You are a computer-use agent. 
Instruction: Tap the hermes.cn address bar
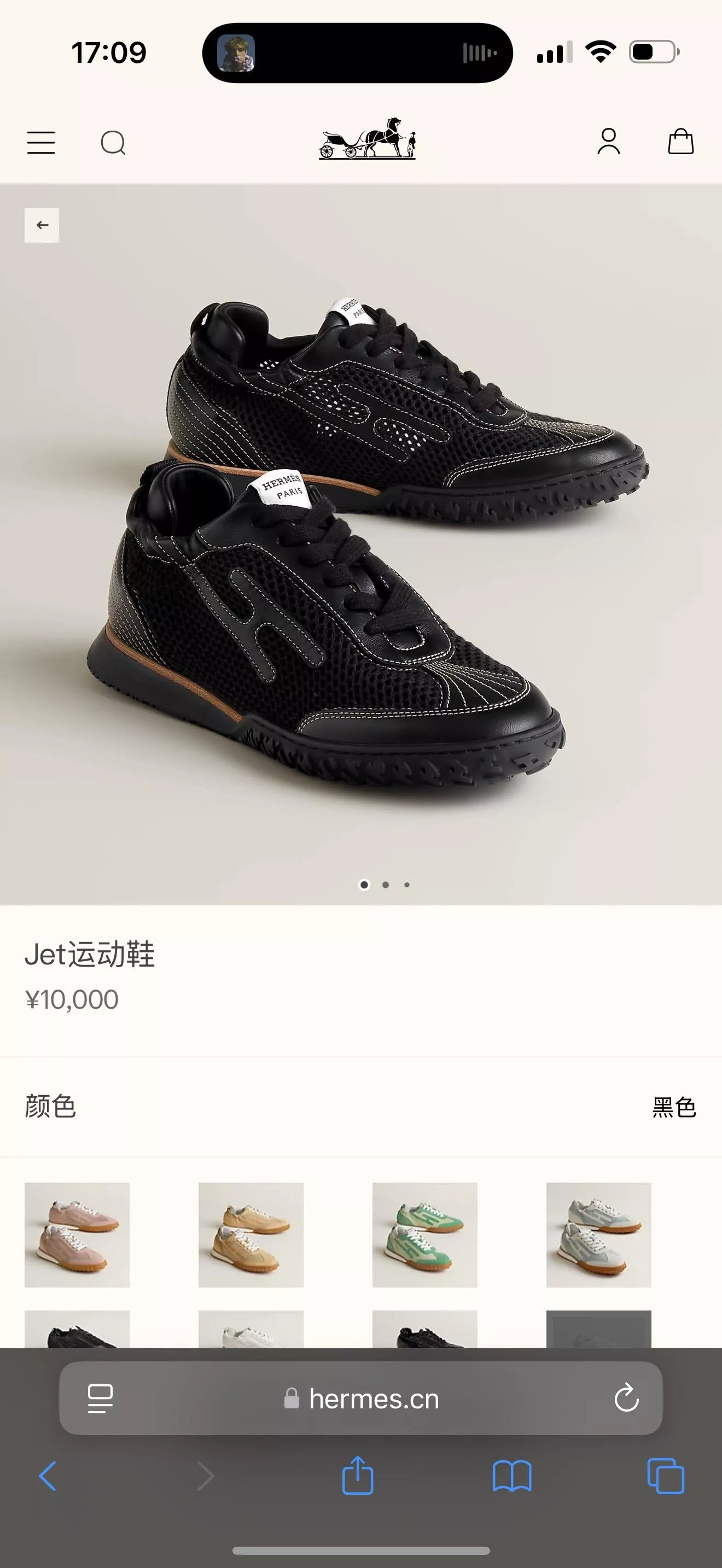[372, 1399]
